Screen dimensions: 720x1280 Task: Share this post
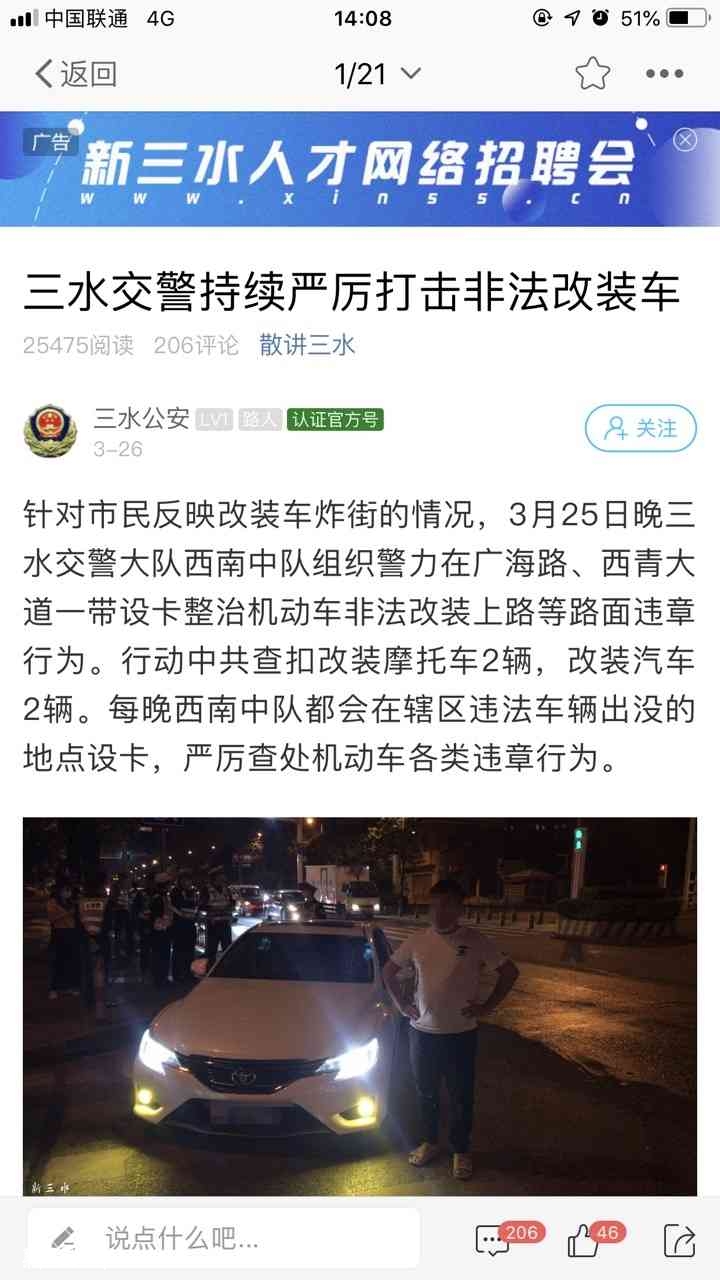pyautogui.click(x=679, y=1240)
